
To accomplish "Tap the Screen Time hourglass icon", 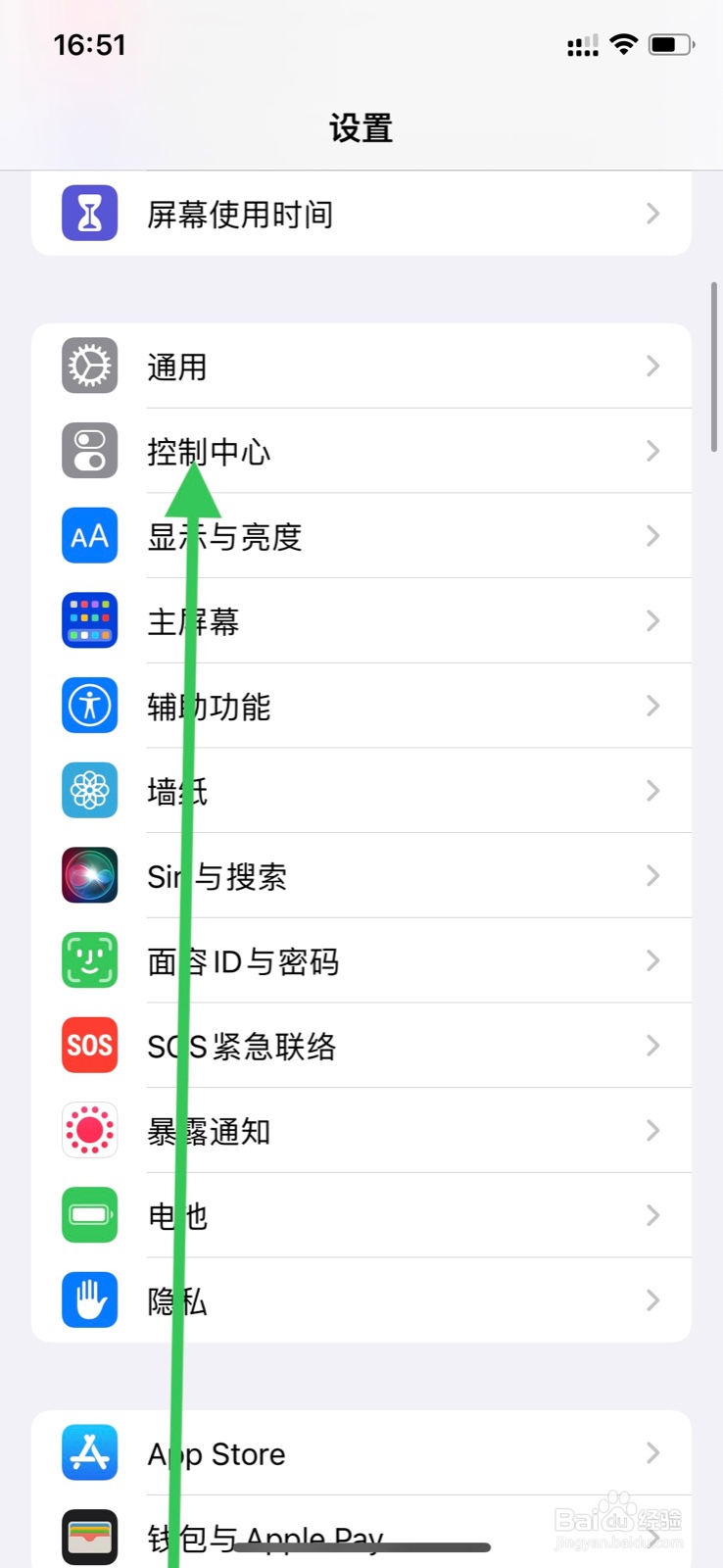I will tap(89, 214).
